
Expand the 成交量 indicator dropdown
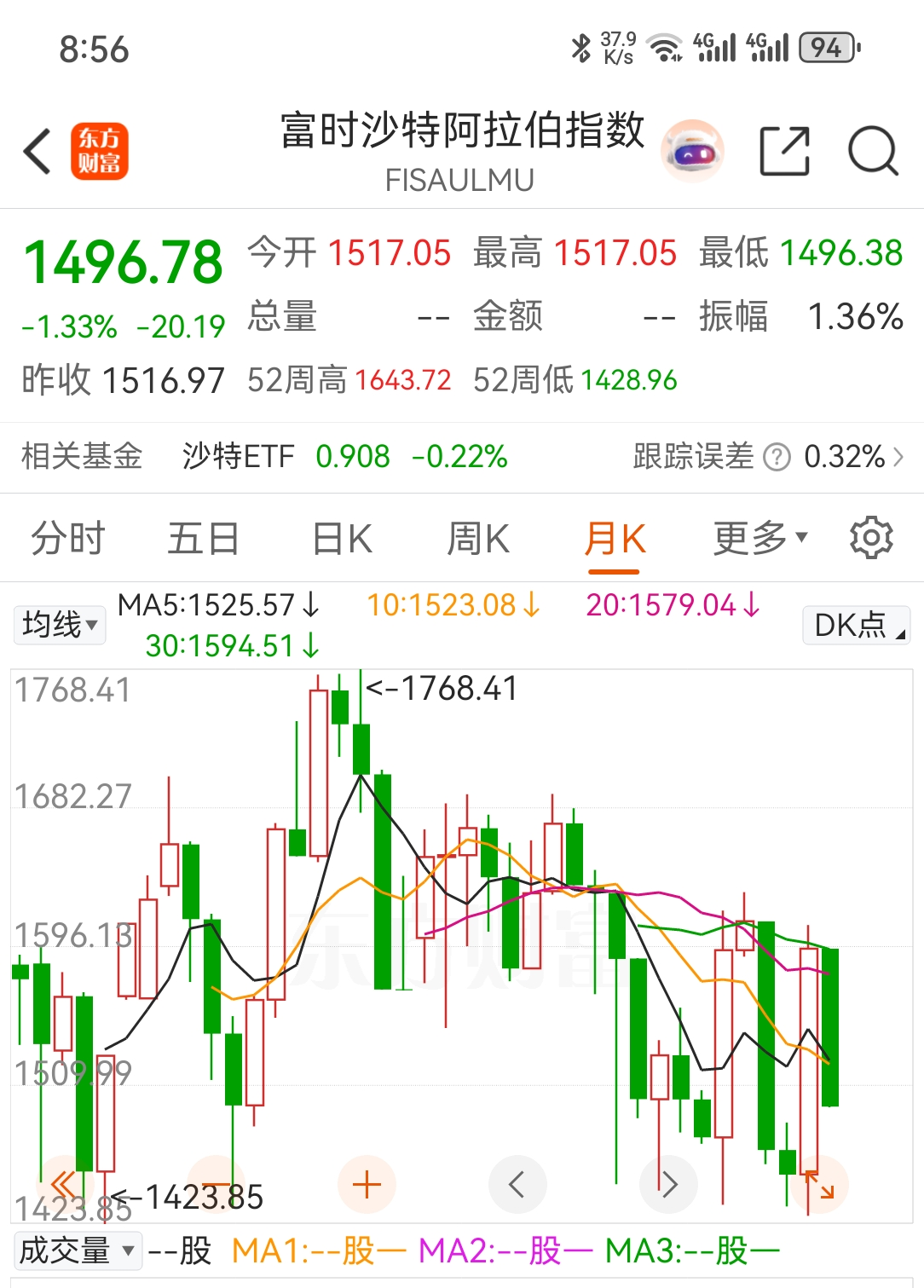click(x=77, y=1250)
